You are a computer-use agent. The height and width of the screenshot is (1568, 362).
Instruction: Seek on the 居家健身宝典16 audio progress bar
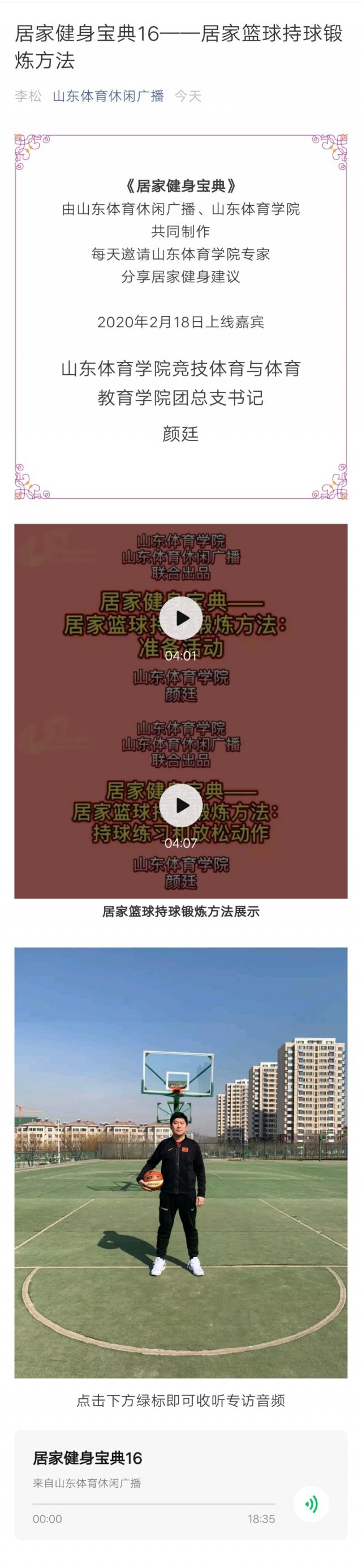click(153, 1504)
